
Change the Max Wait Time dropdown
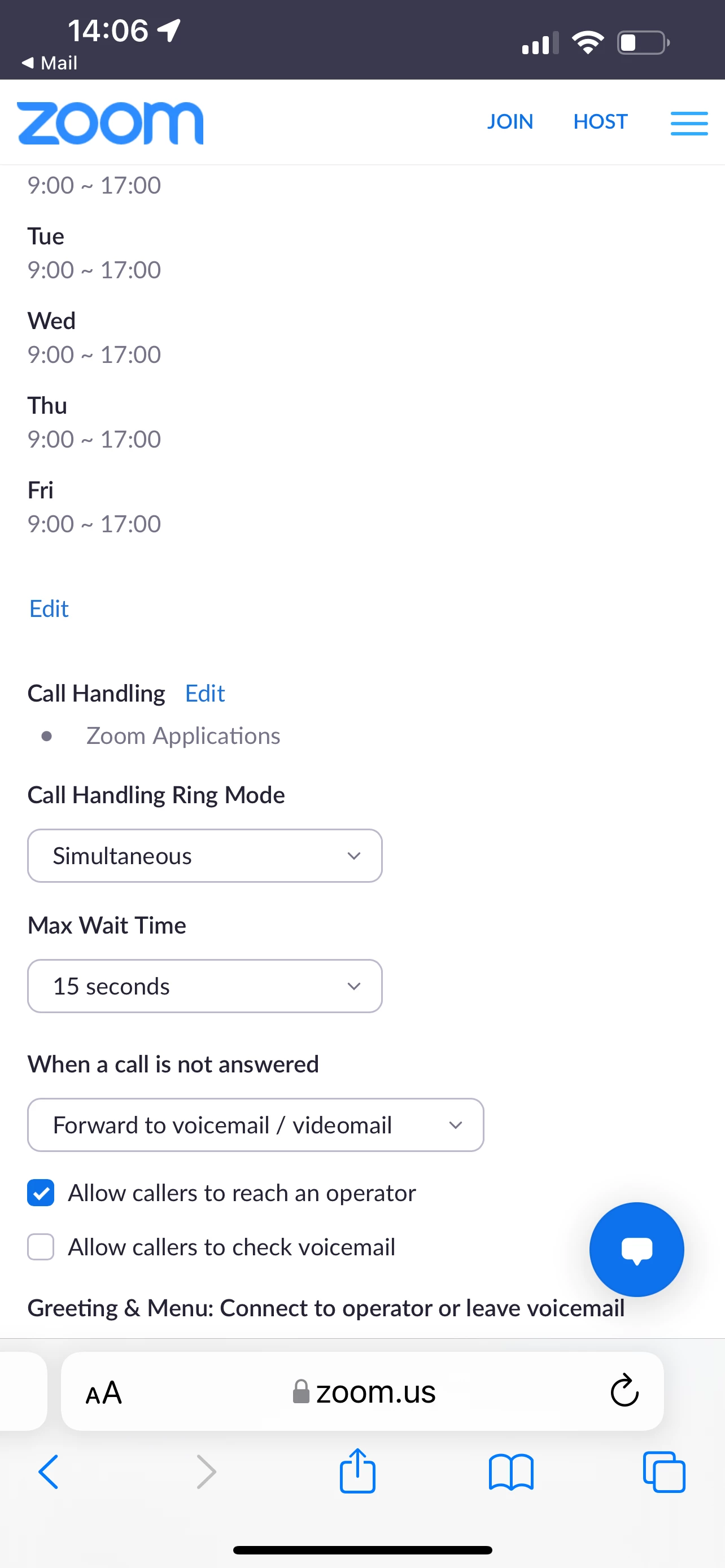pos(204,986)
